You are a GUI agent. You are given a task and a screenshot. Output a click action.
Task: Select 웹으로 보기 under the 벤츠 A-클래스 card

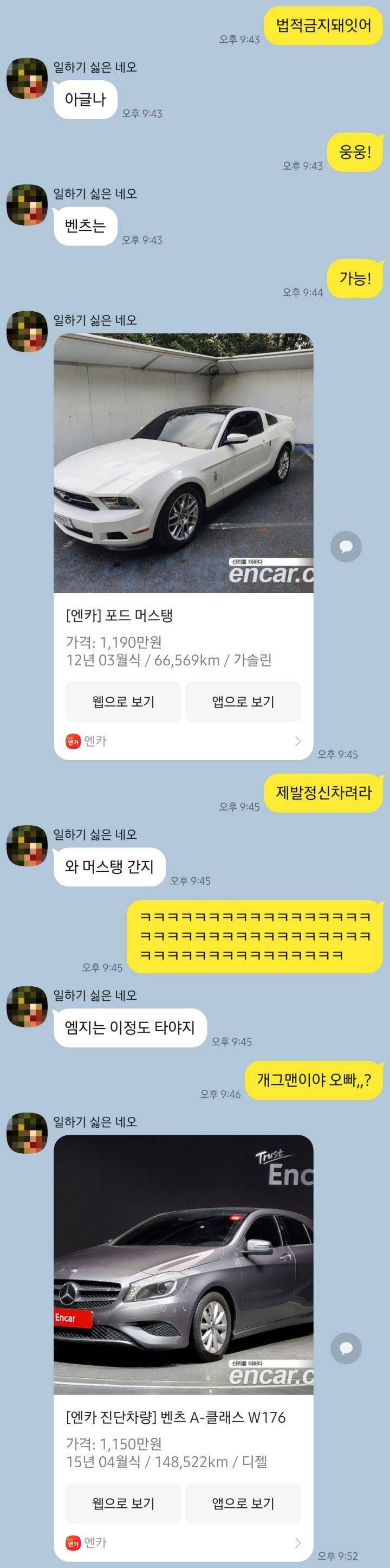click(x=123, y=1503)
